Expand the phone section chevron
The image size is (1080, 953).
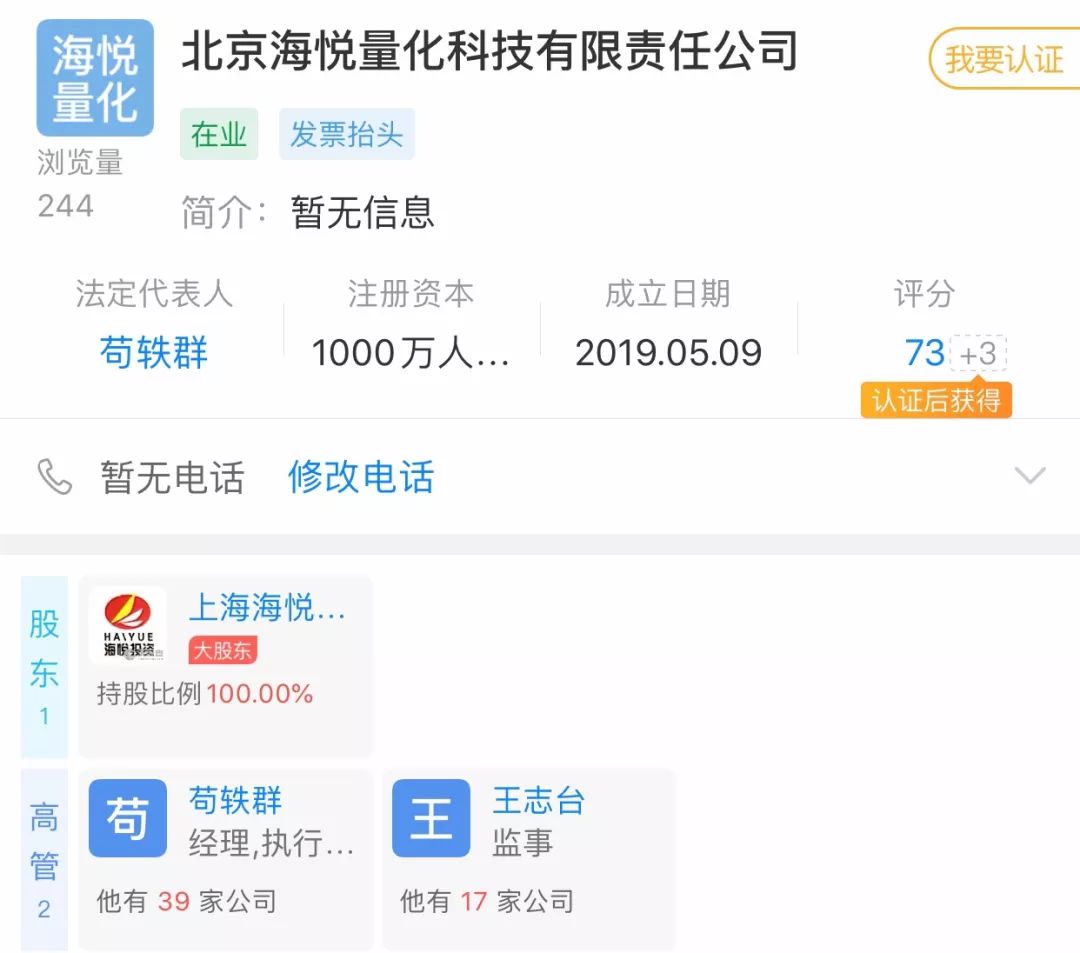(x=1029, y=476)
